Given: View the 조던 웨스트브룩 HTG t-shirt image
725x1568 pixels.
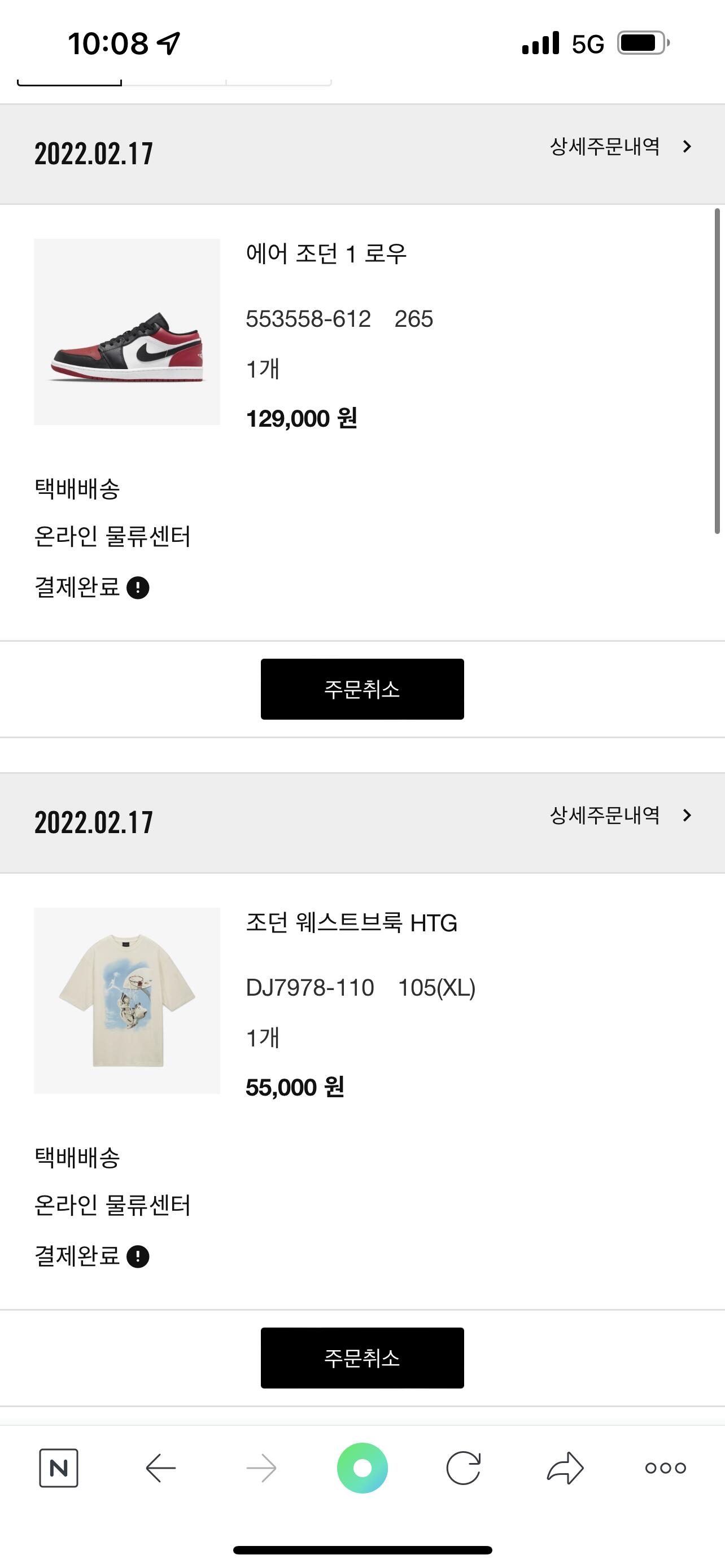Looking at the screenshot, I should (x=126, y=1001).
